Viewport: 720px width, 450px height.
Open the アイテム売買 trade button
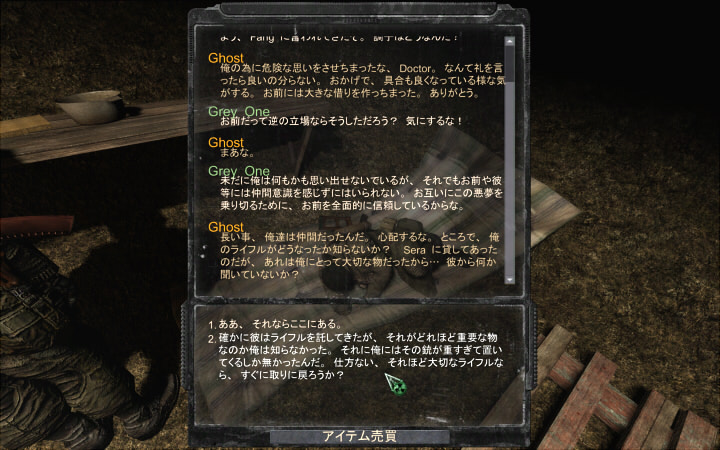point(359,437)
